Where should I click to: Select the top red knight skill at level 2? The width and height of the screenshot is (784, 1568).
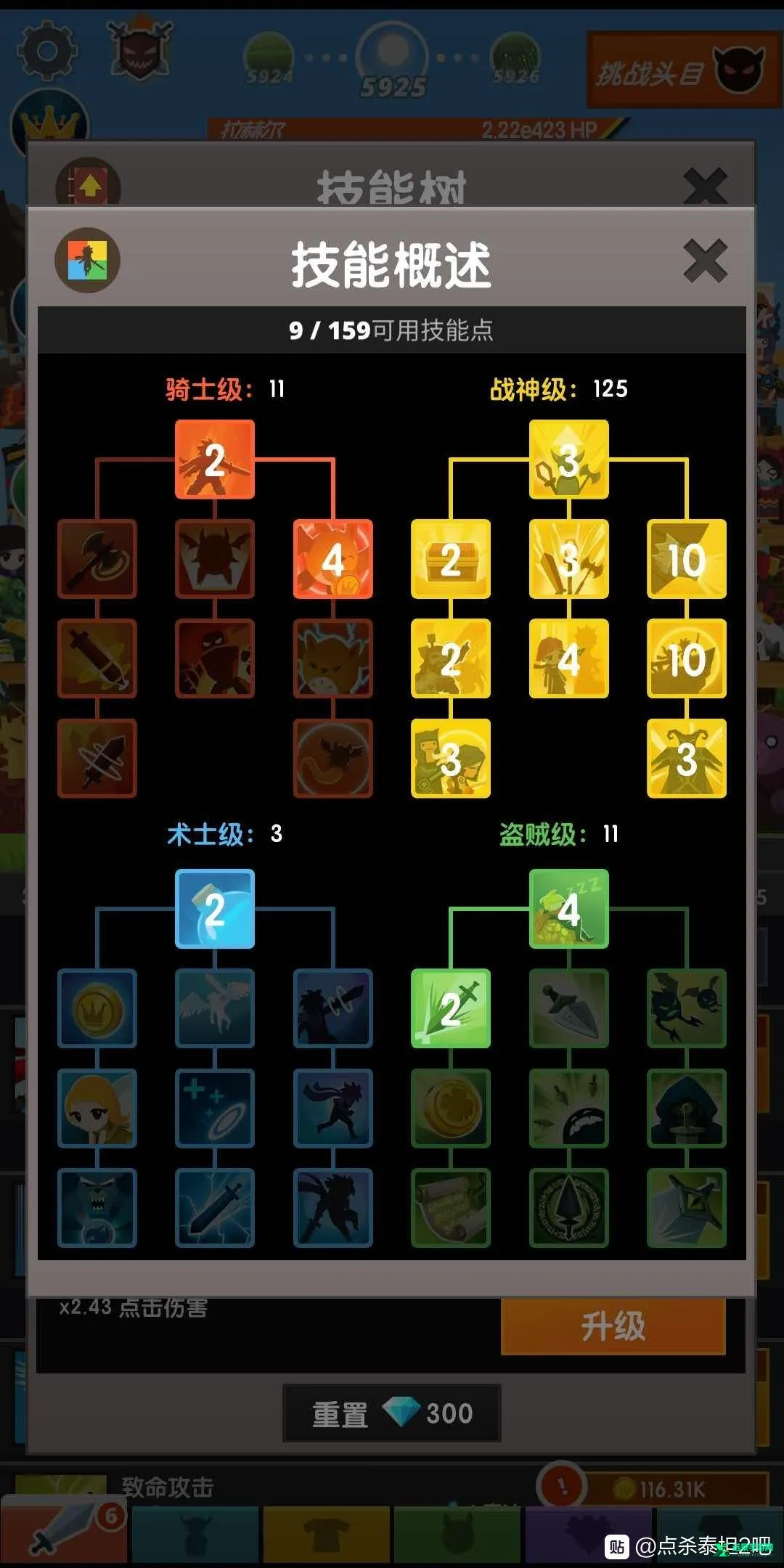click(215, 460)
